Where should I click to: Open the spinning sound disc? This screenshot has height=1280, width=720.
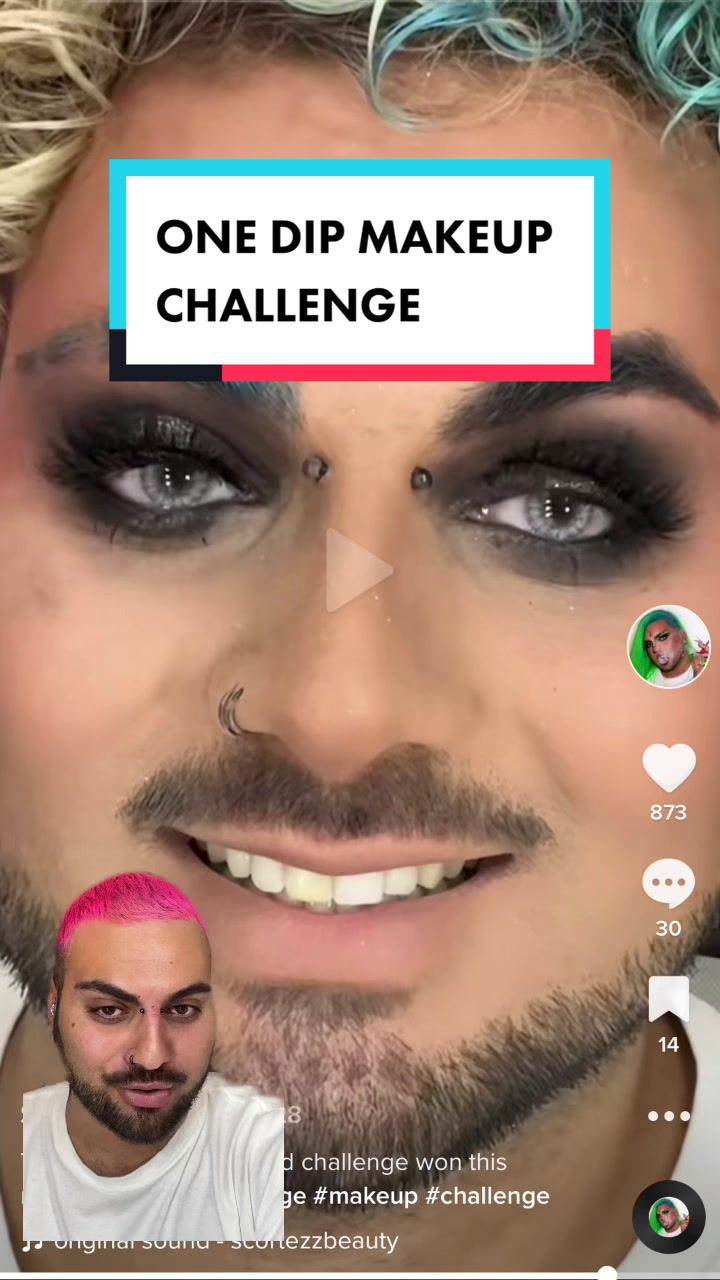(x=668, y=1217)
